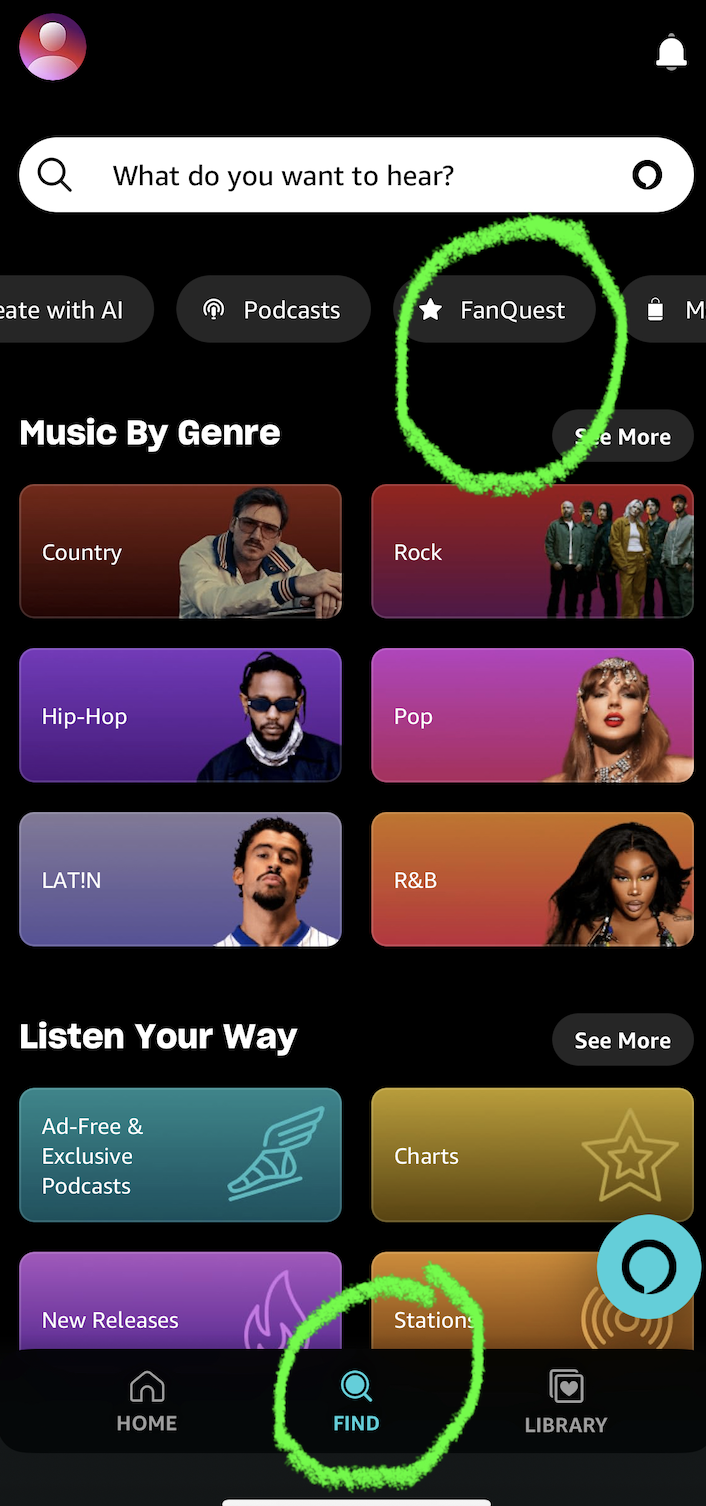The width and height of the screenshot is (706, 1506).
Task: Activate Alexa icon in search bar
Action: coord(647,176)
